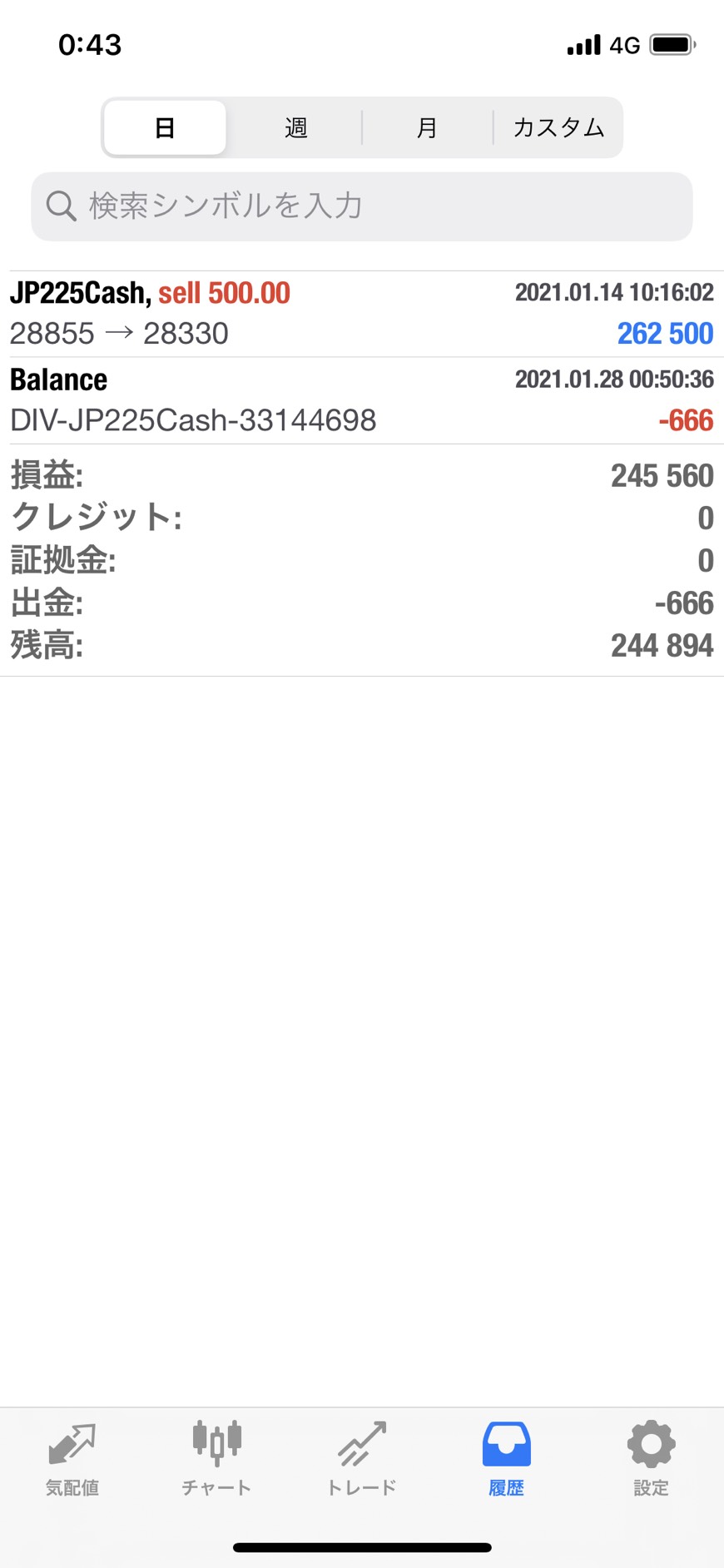The width and height of the screenshot is (724, 1568).
Task: Switch to the 日 (day) period
Action: 165,127
